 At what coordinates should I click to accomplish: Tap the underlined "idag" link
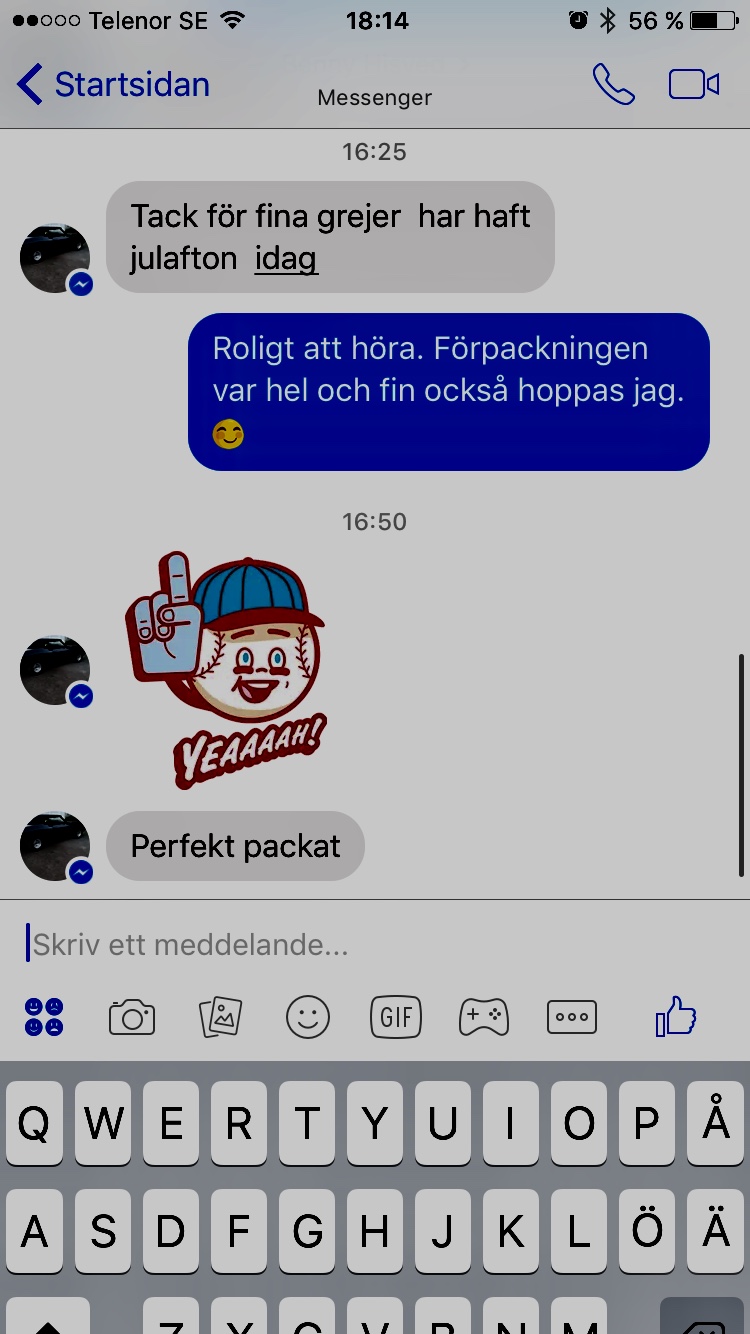[286, 259]
